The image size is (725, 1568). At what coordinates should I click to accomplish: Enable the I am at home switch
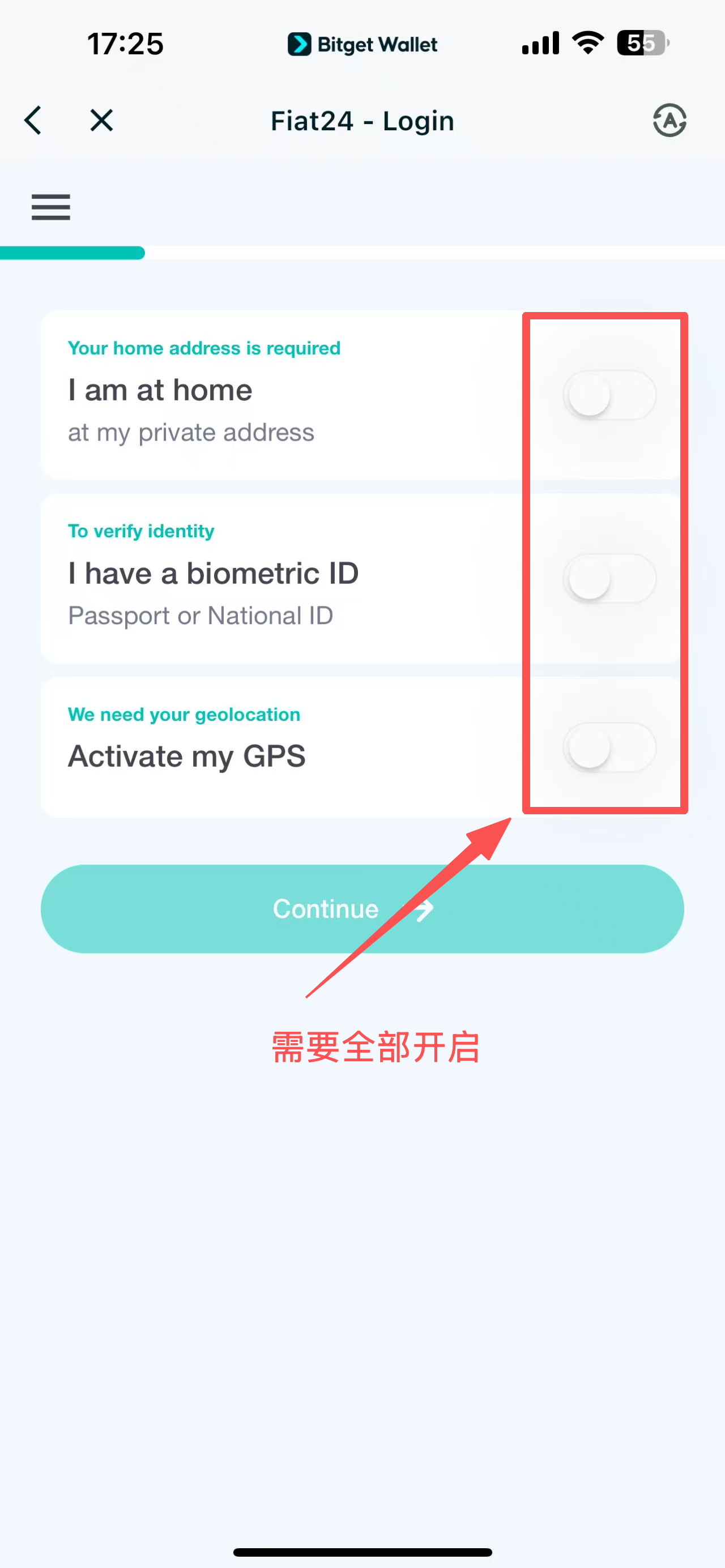(x=609, y=396)
